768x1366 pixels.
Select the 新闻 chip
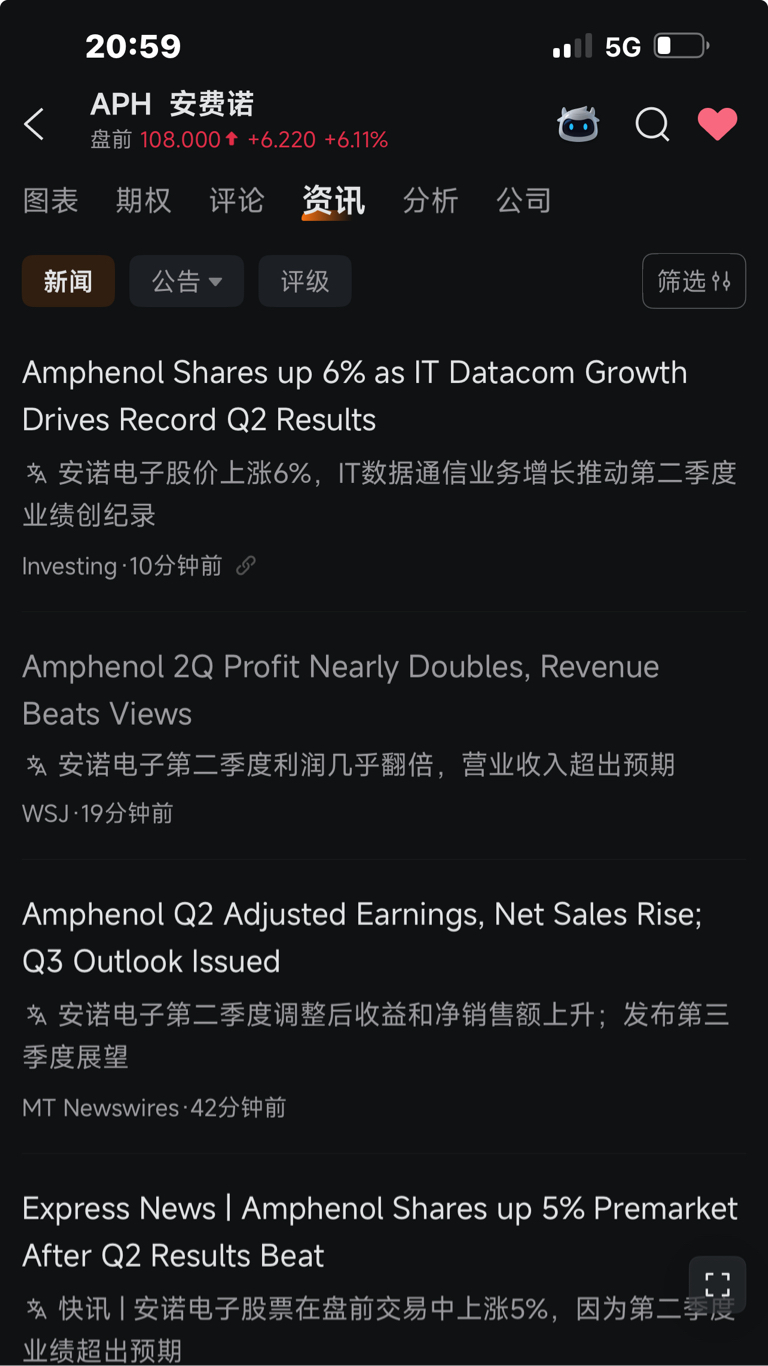68,281
